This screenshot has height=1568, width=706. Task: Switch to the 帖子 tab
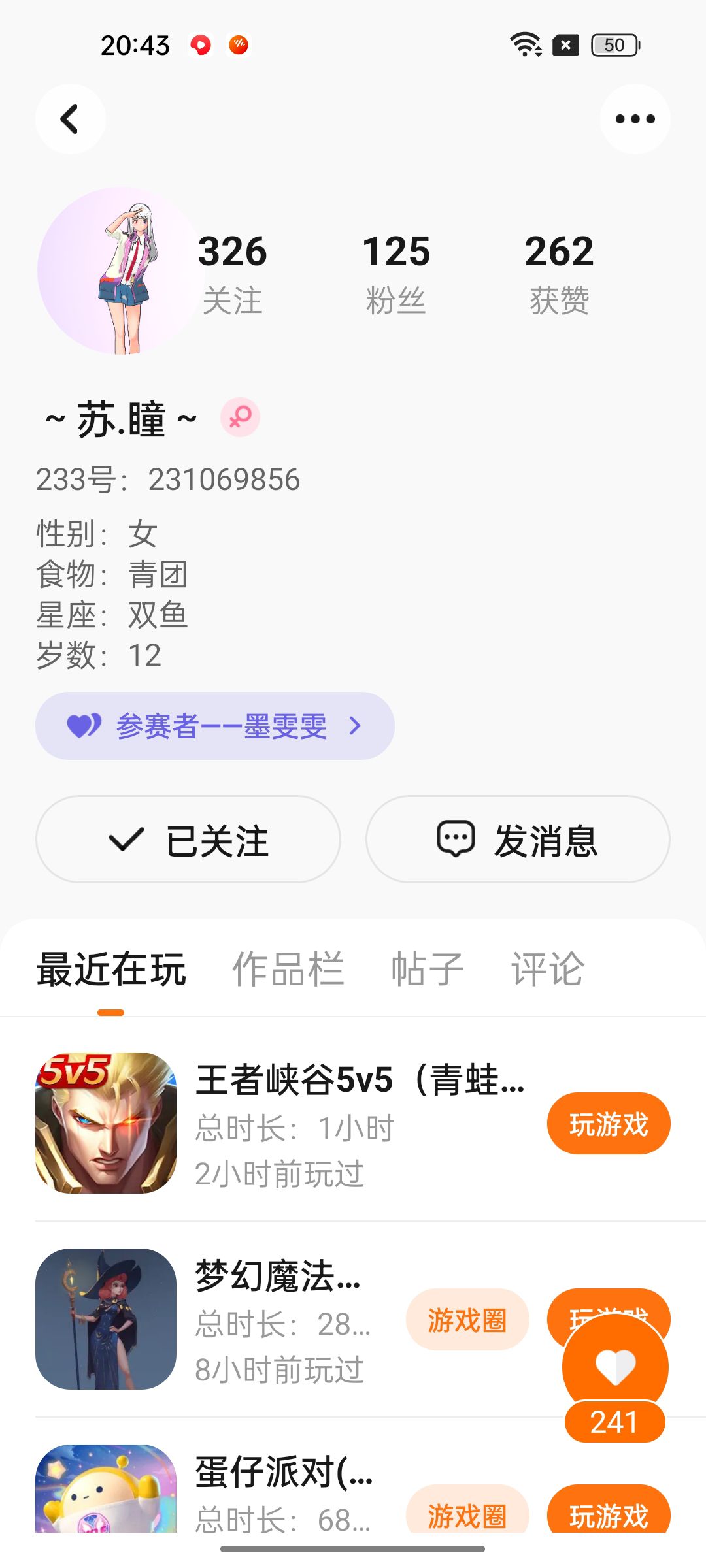tap(428, 969)
